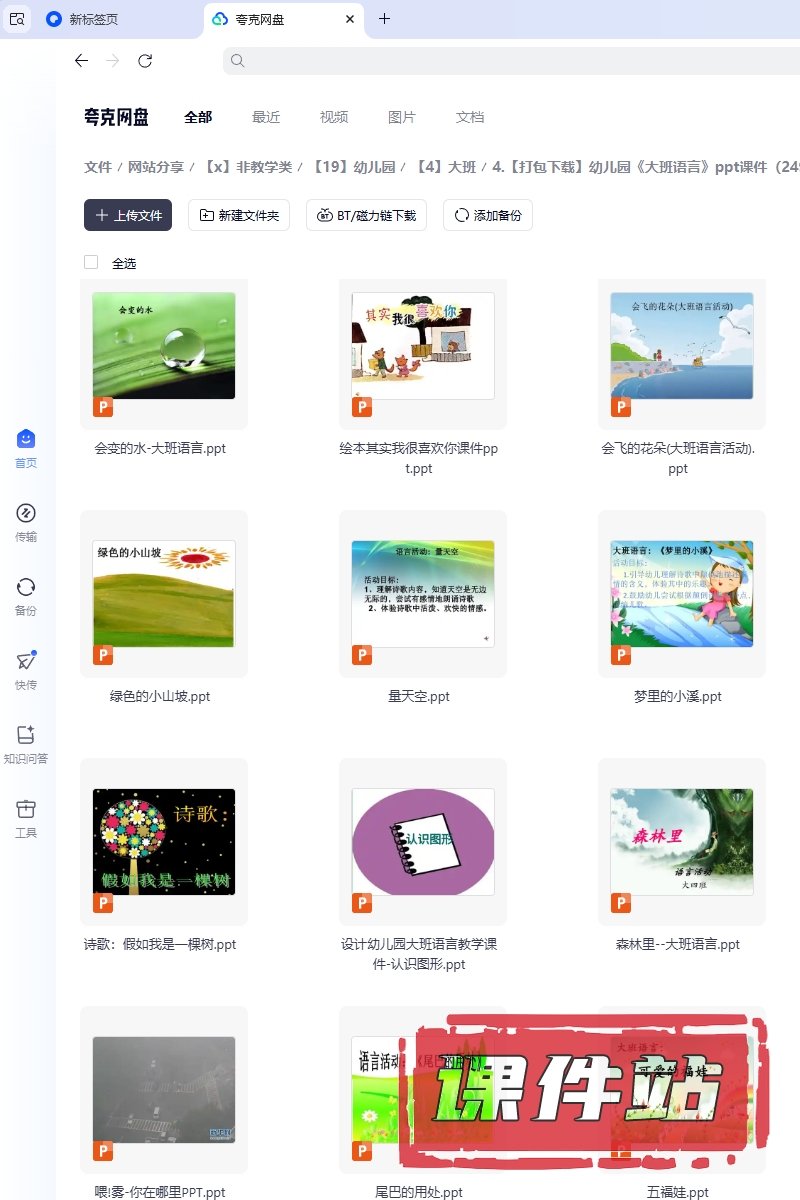Tap 添加备份 to add a backup
Image resolution: width=800 pixels, height=1200 pixels.
488,215
